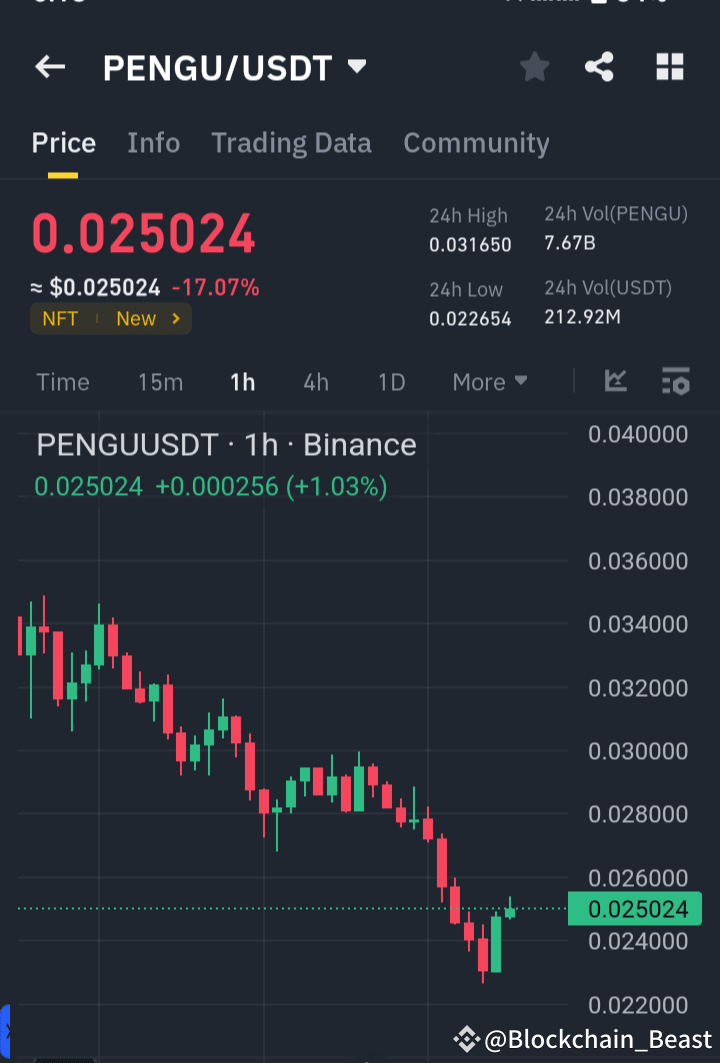Select the Info tab
The height and width of the screenshot is (1063, 720).
[153, 143]
